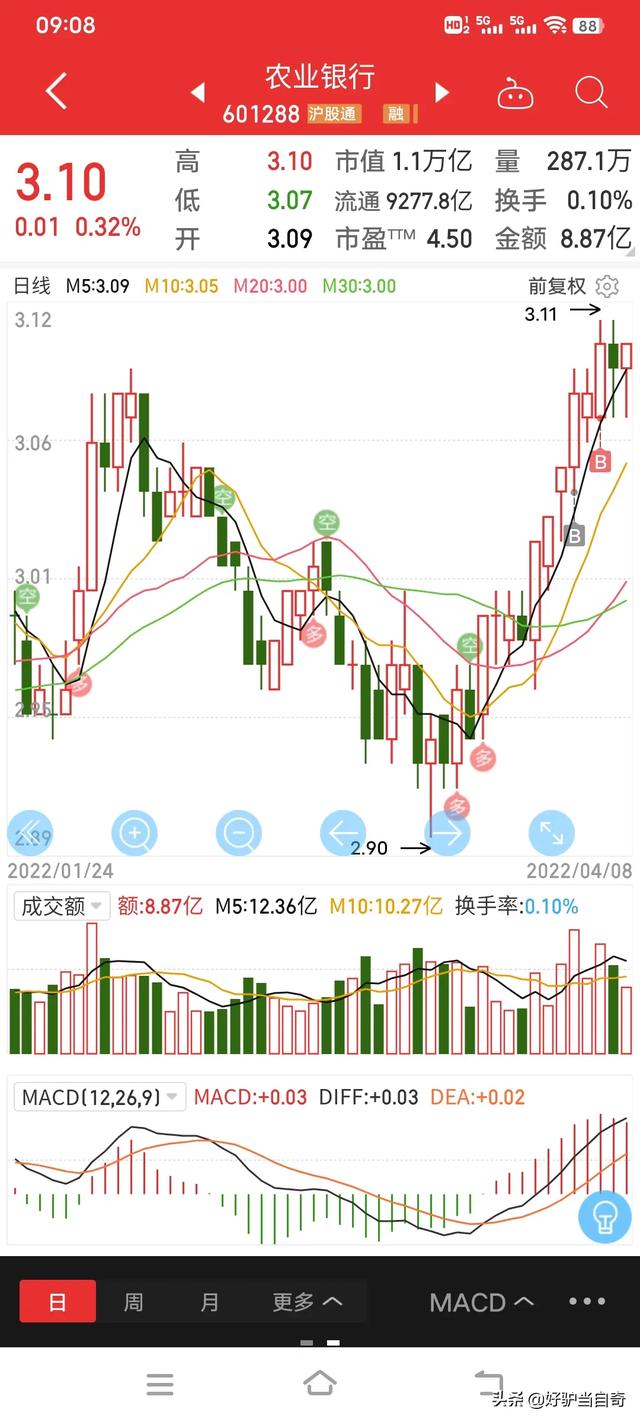Open 成交额 indicator dropdown

click(x=60, y=906)
